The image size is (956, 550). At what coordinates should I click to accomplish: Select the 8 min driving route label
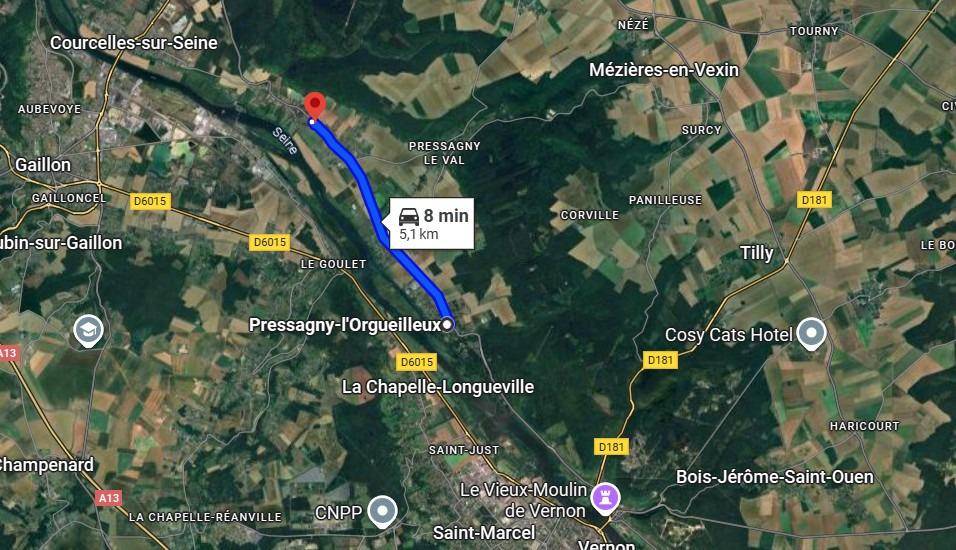pos(430,223)
